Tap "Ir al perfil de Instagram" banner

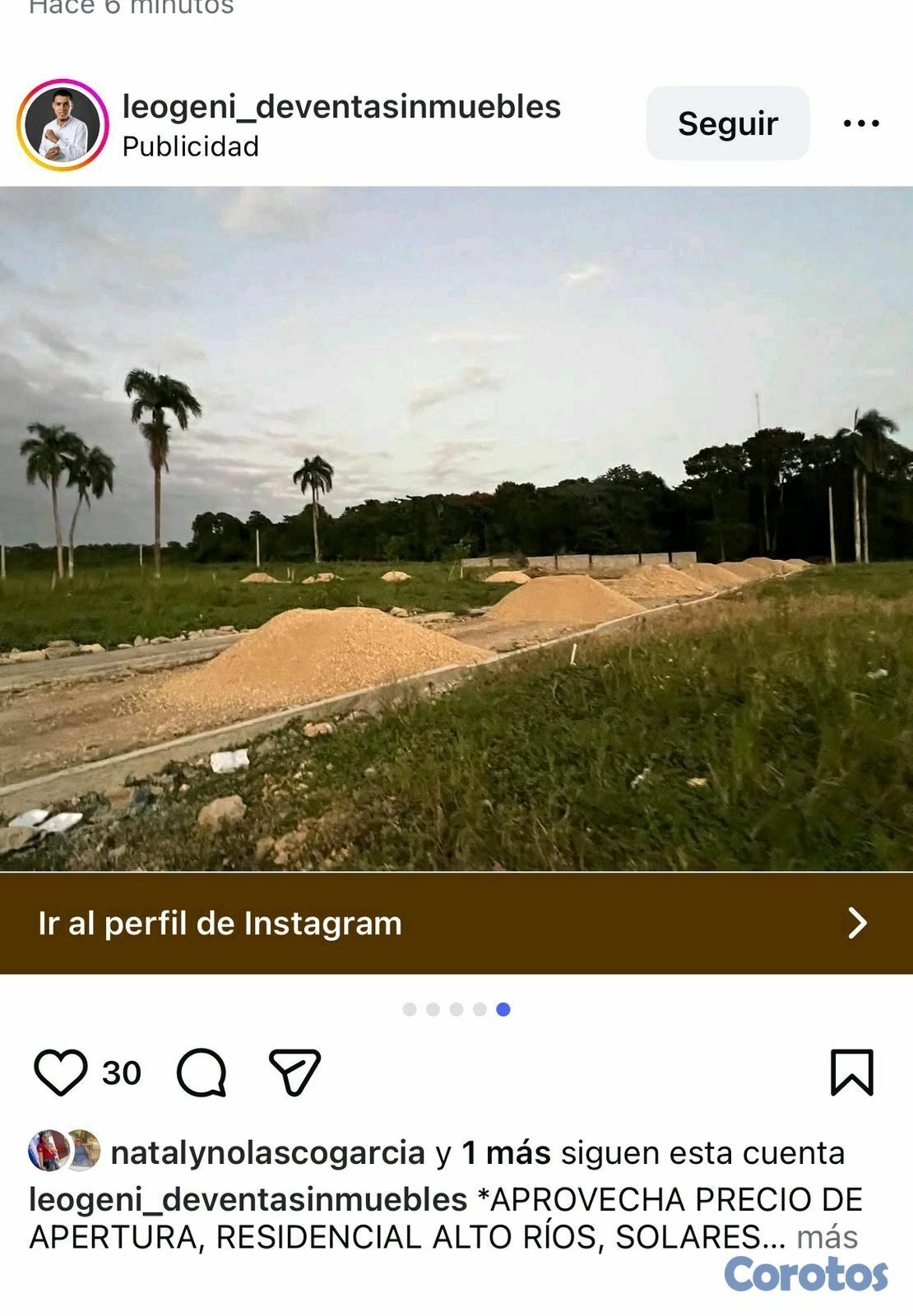pos(456,923)
